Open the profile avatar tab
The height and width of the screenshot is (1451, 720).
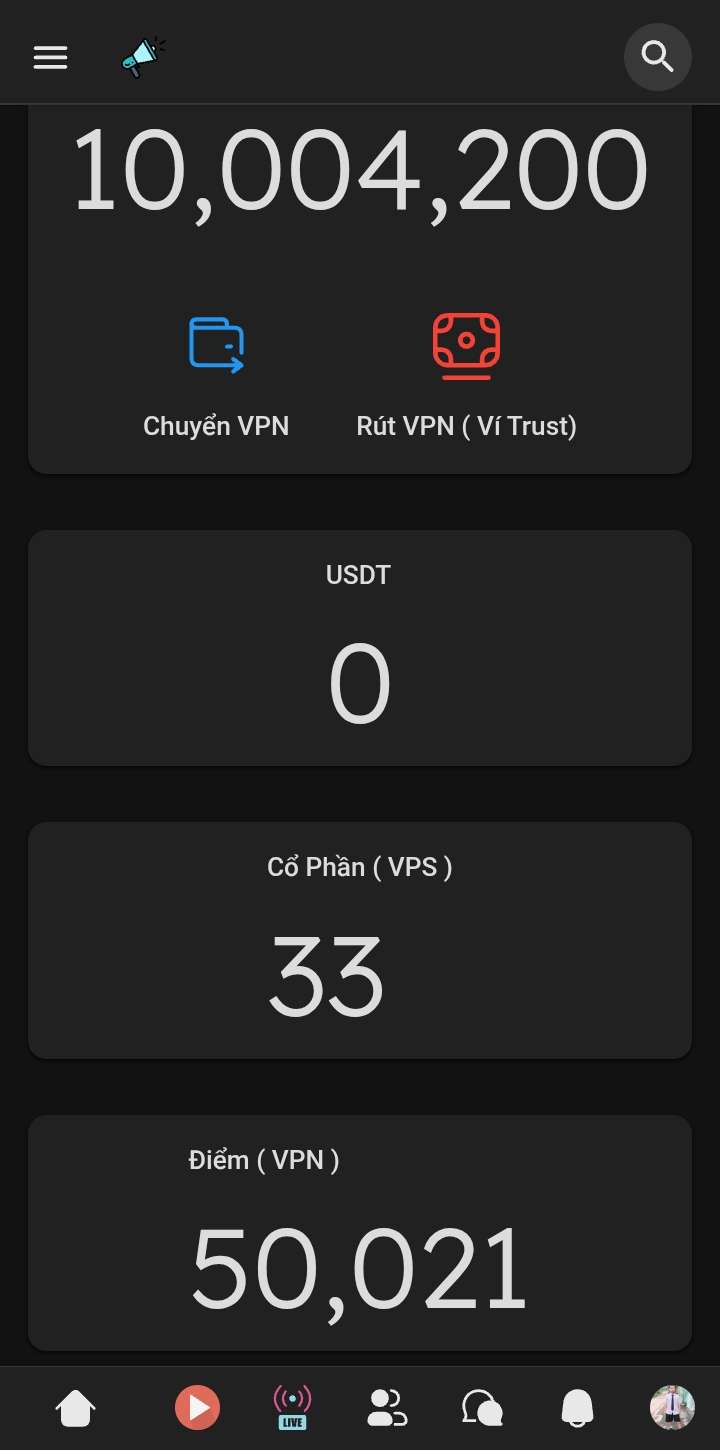pos(671,1408)
